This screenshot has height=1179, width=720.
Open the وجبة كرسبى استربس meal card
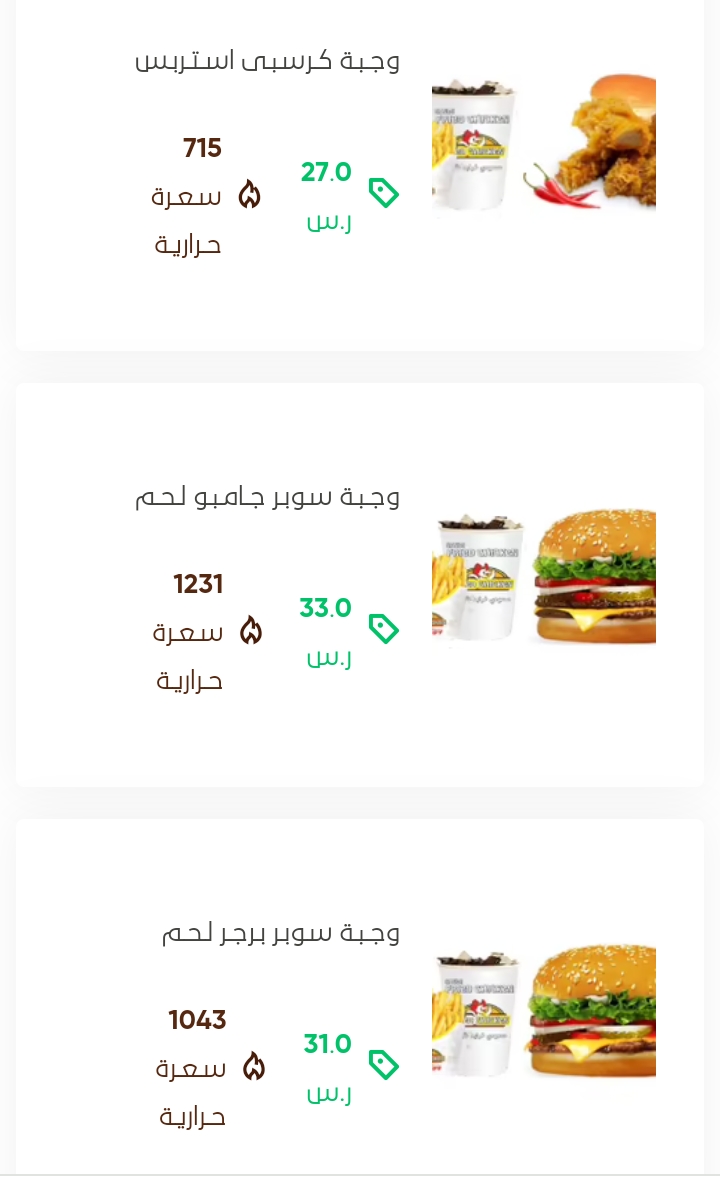[360, 174]
